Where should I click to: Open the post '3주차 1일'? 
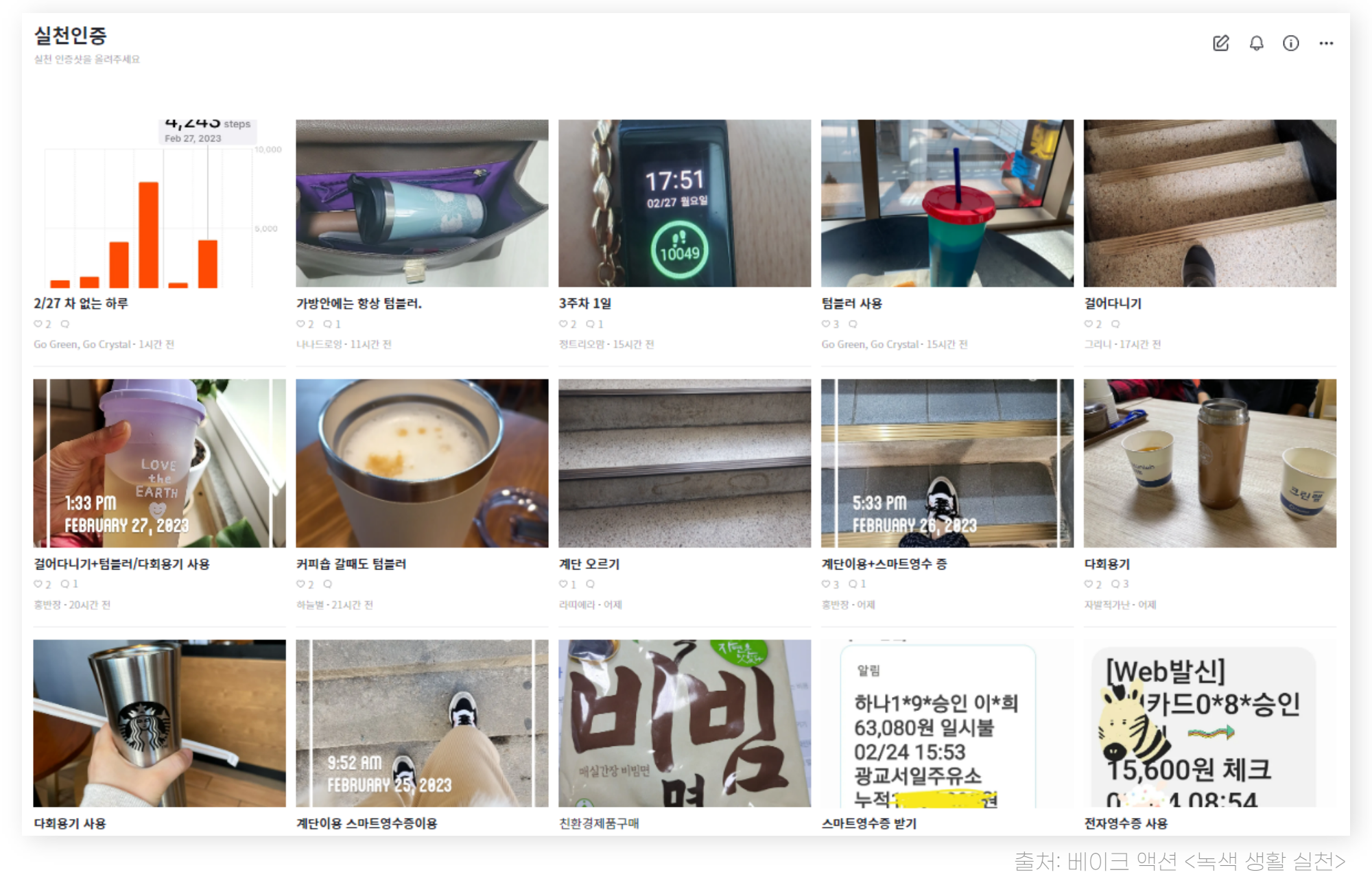[684, 203]
